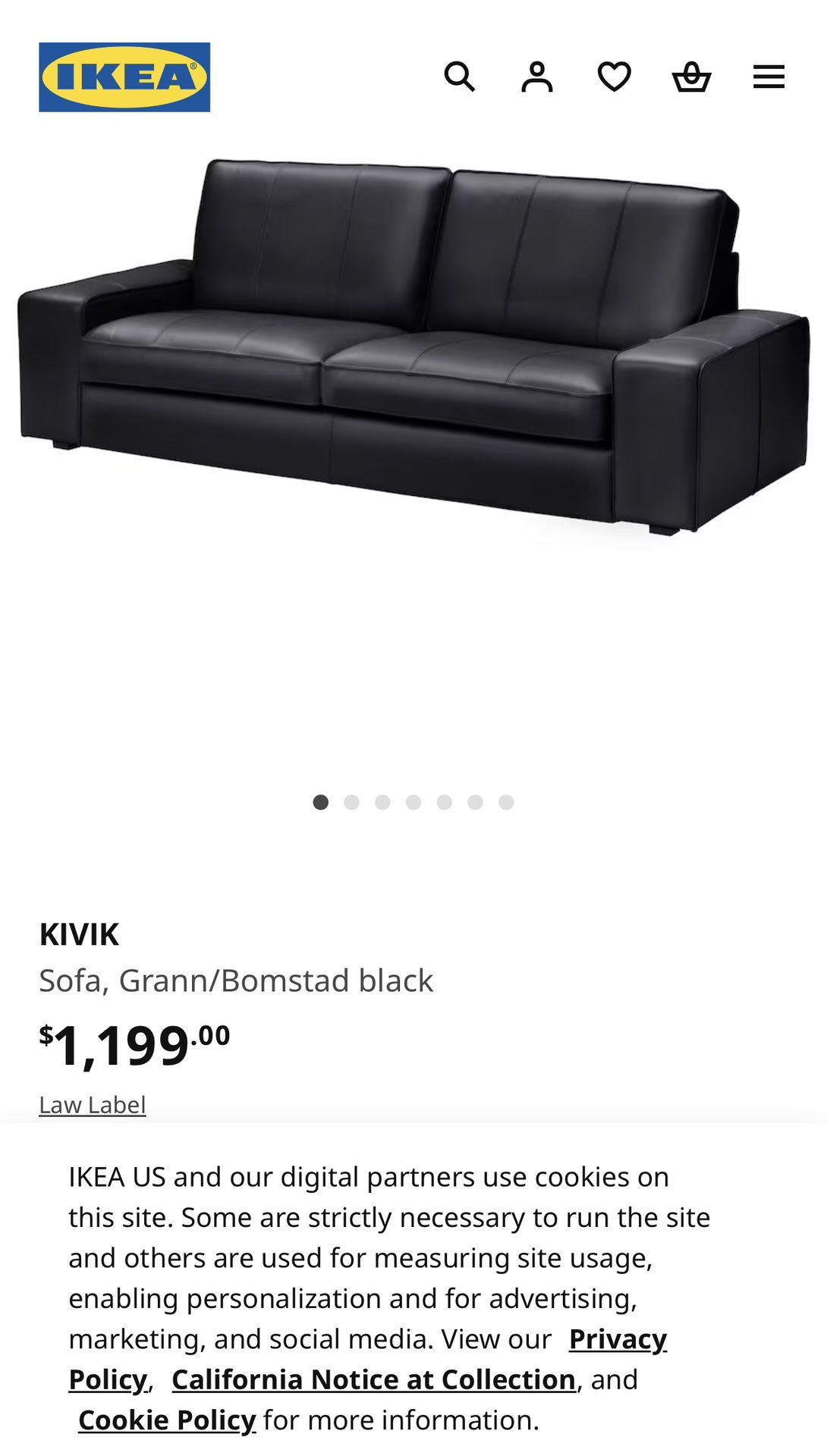
Task: Open the hamburger menu
Action: tap(769, 77)
